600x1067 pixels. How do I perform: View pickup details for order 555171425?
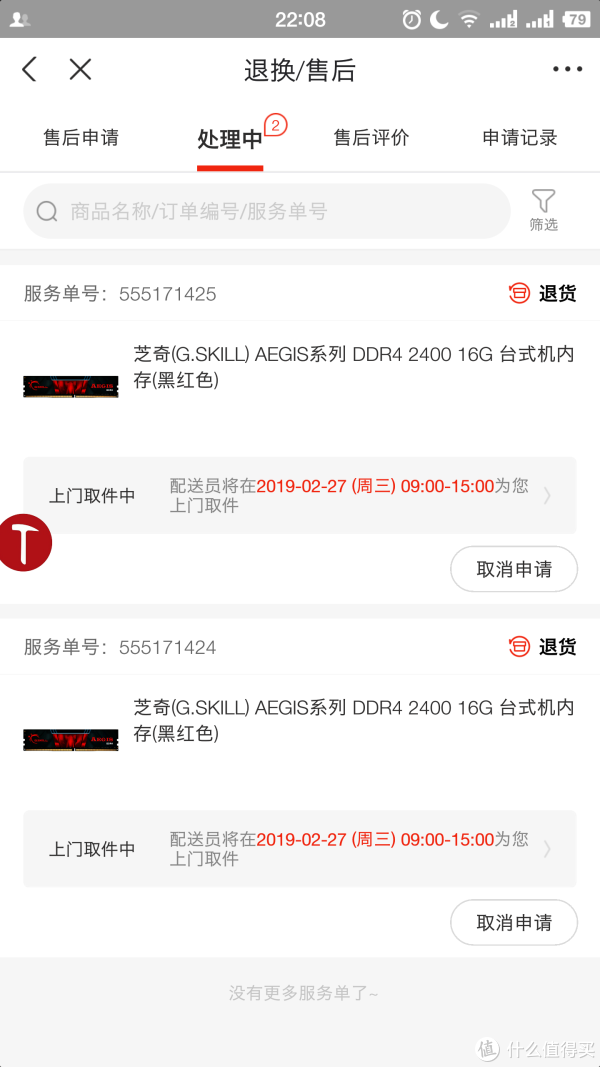pos(300,496)
